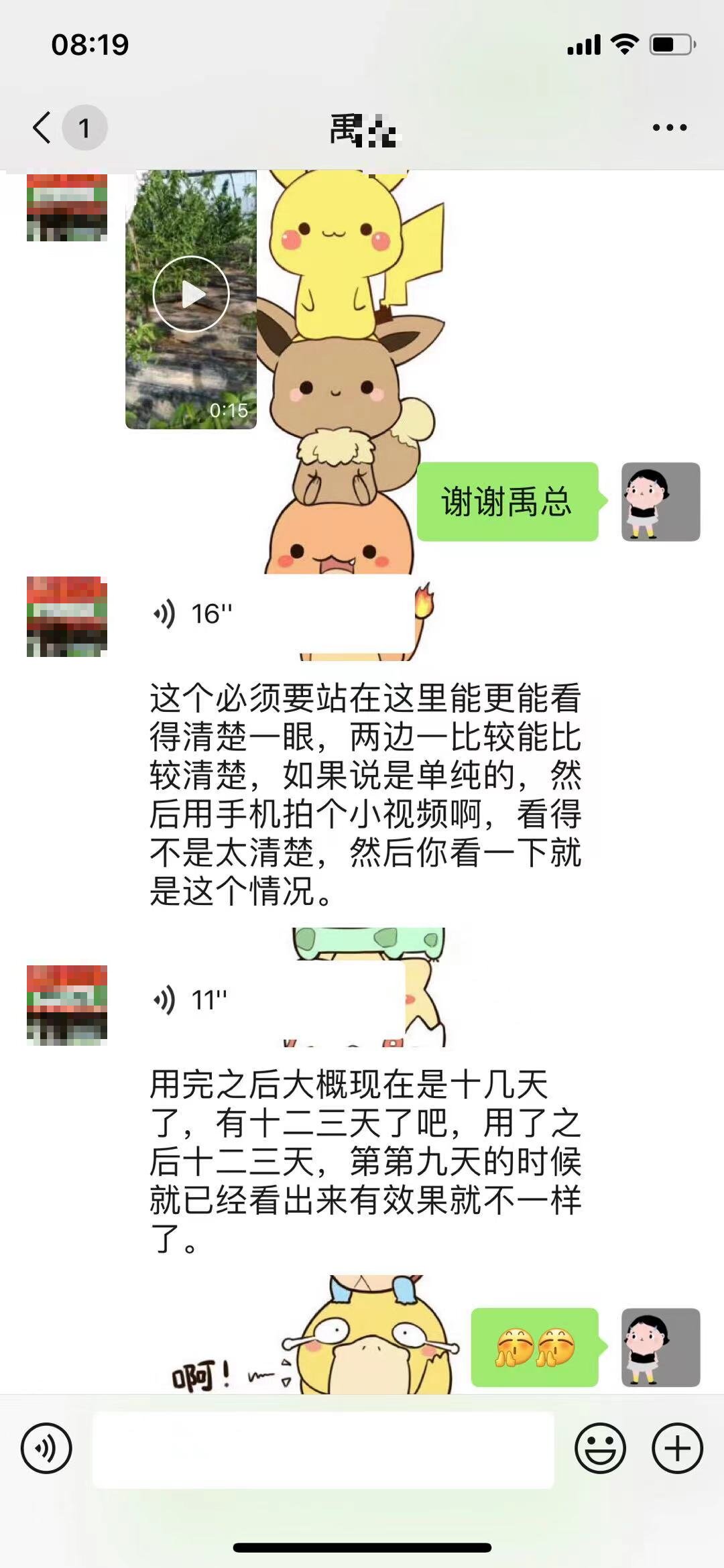
Task: Switch to voice input mode
Action: [x=46, y=1449]
